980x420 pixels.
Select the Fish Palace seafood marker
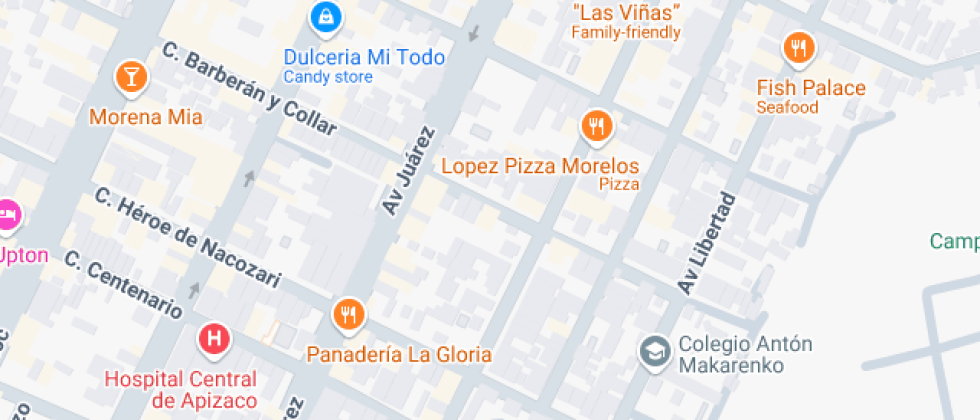click(798, 47)
